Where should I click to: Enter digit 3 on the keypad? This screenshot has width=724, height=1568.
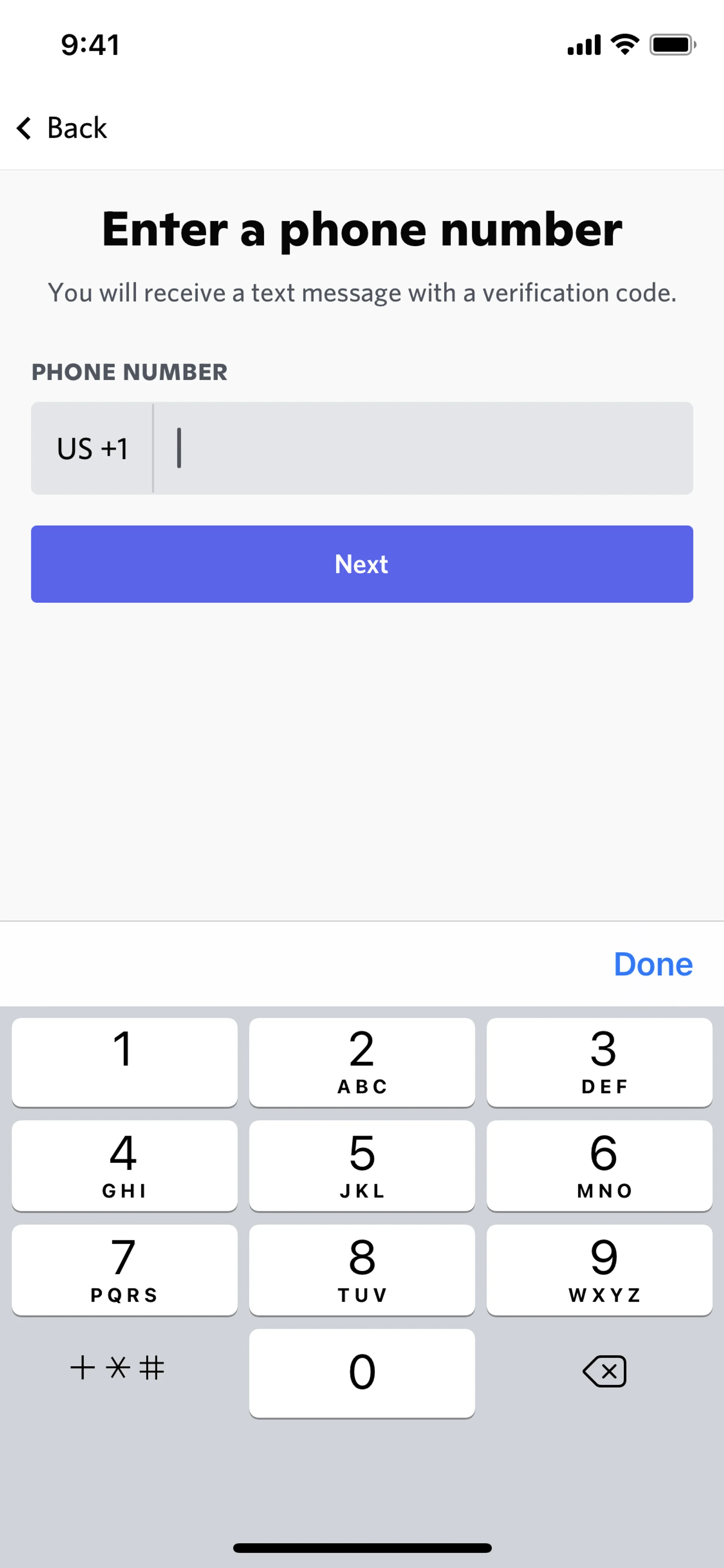pos(599,1061)
